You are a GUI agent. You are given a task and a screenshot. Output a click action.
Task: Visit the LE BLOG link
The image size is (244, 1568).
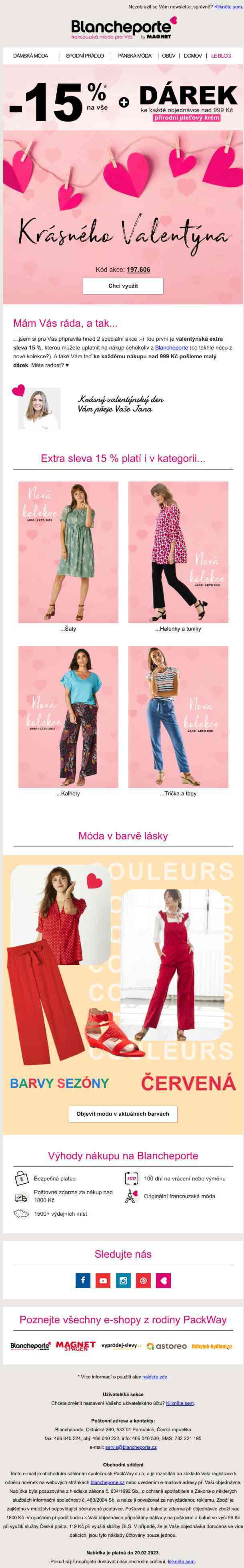[x=221, y=56]
